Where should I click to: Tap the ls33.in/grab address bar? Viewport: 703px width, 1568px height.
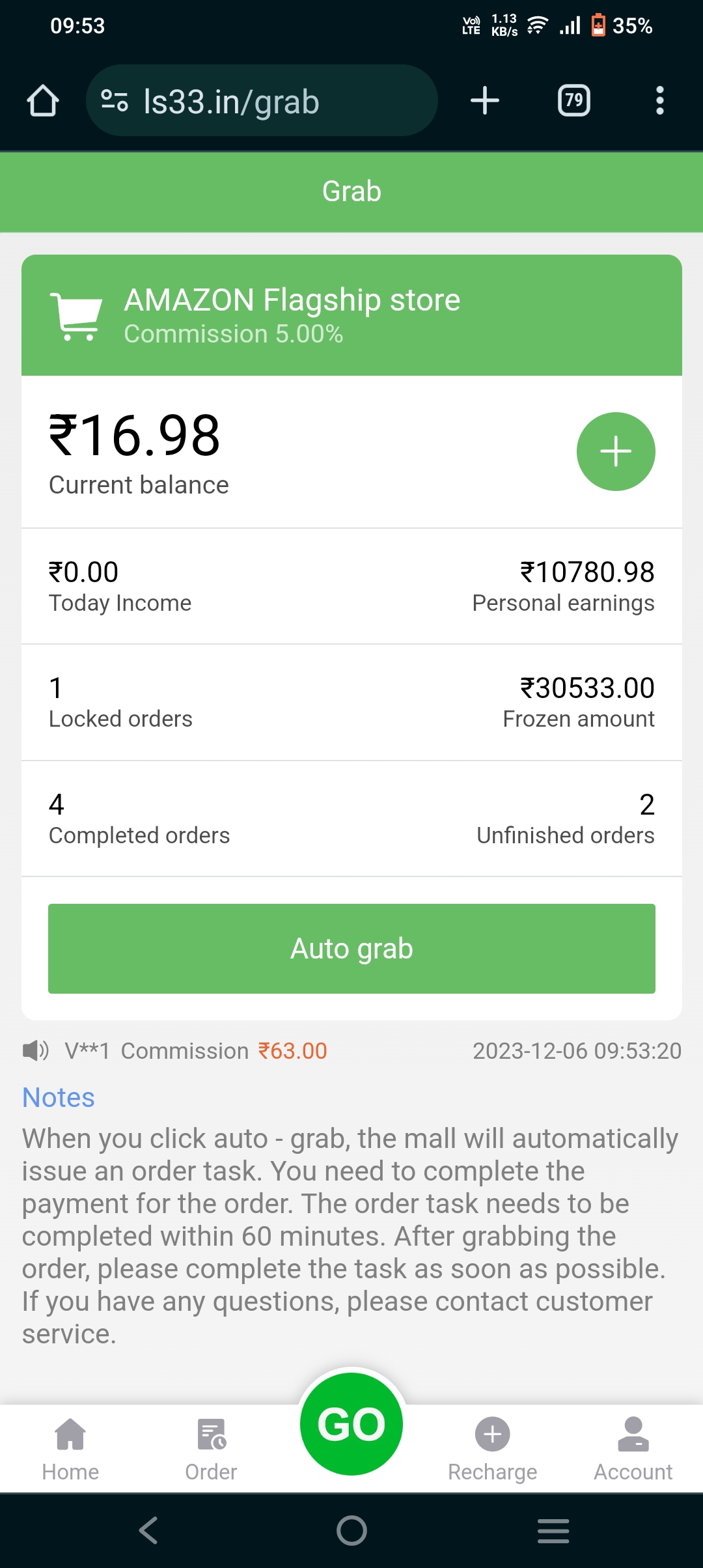click(262, 101)
